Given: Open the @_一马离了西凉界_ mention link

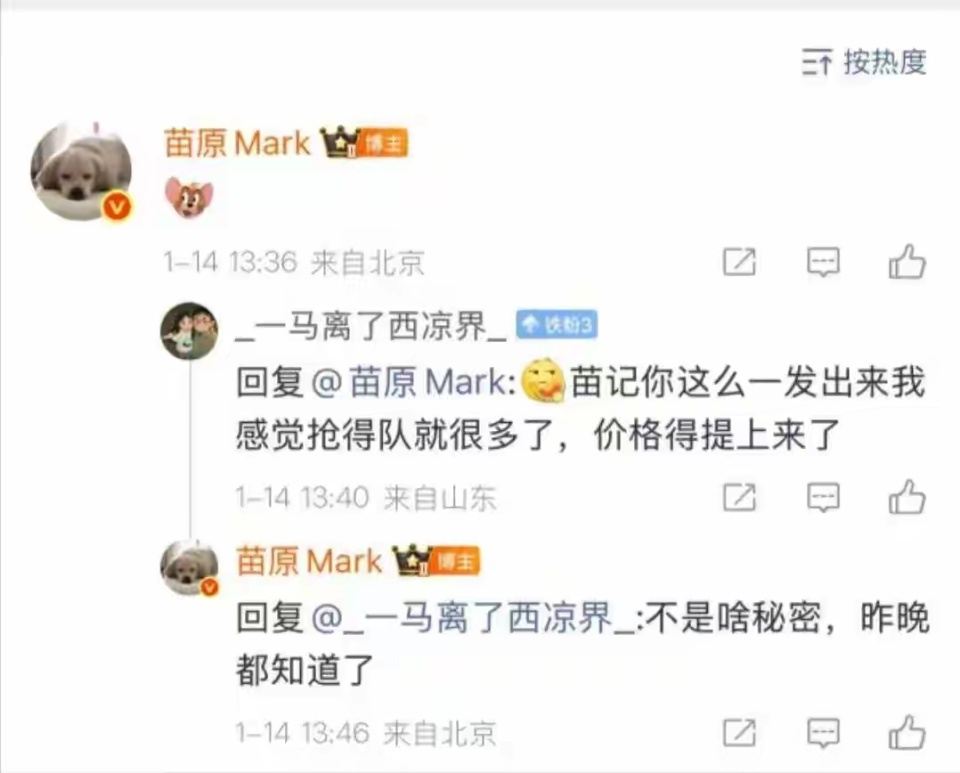Looking at the screenshot, I should tap(474, 619).
